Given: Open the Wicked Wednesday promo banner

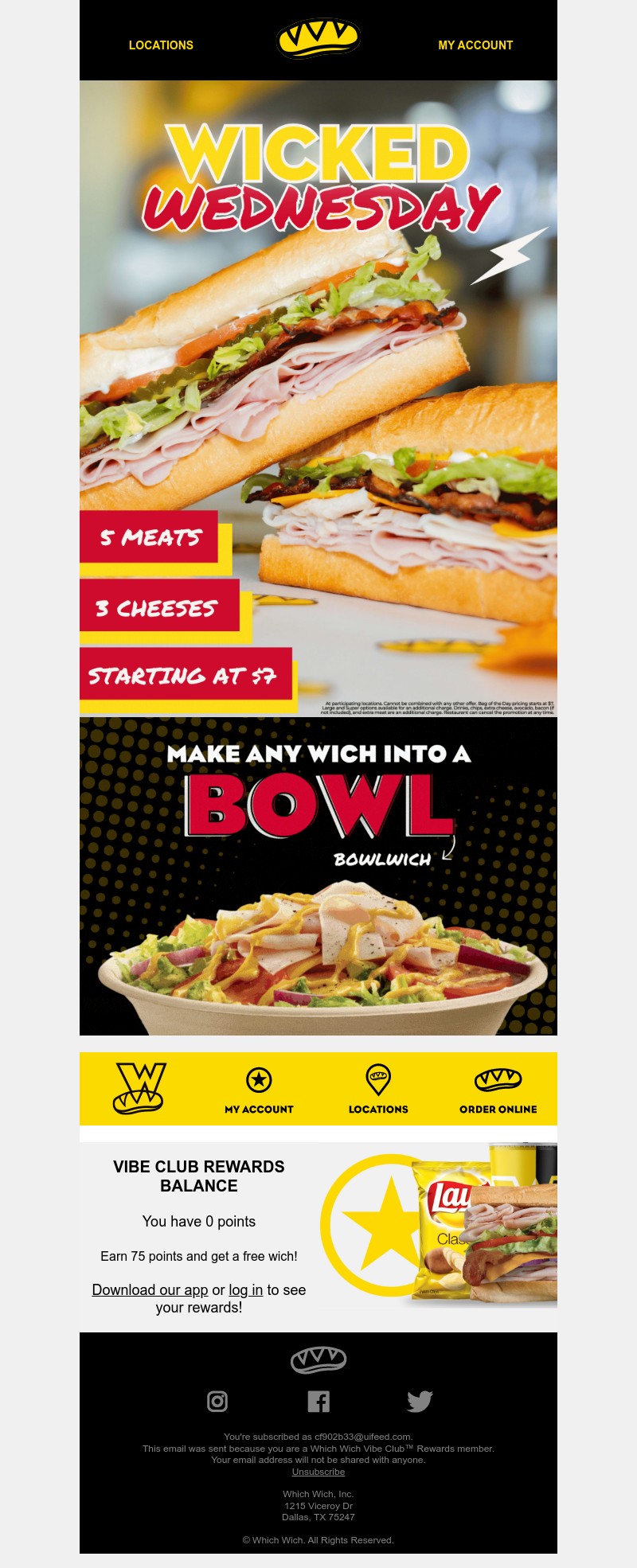Looking at the screenshot, I should 318,398.
